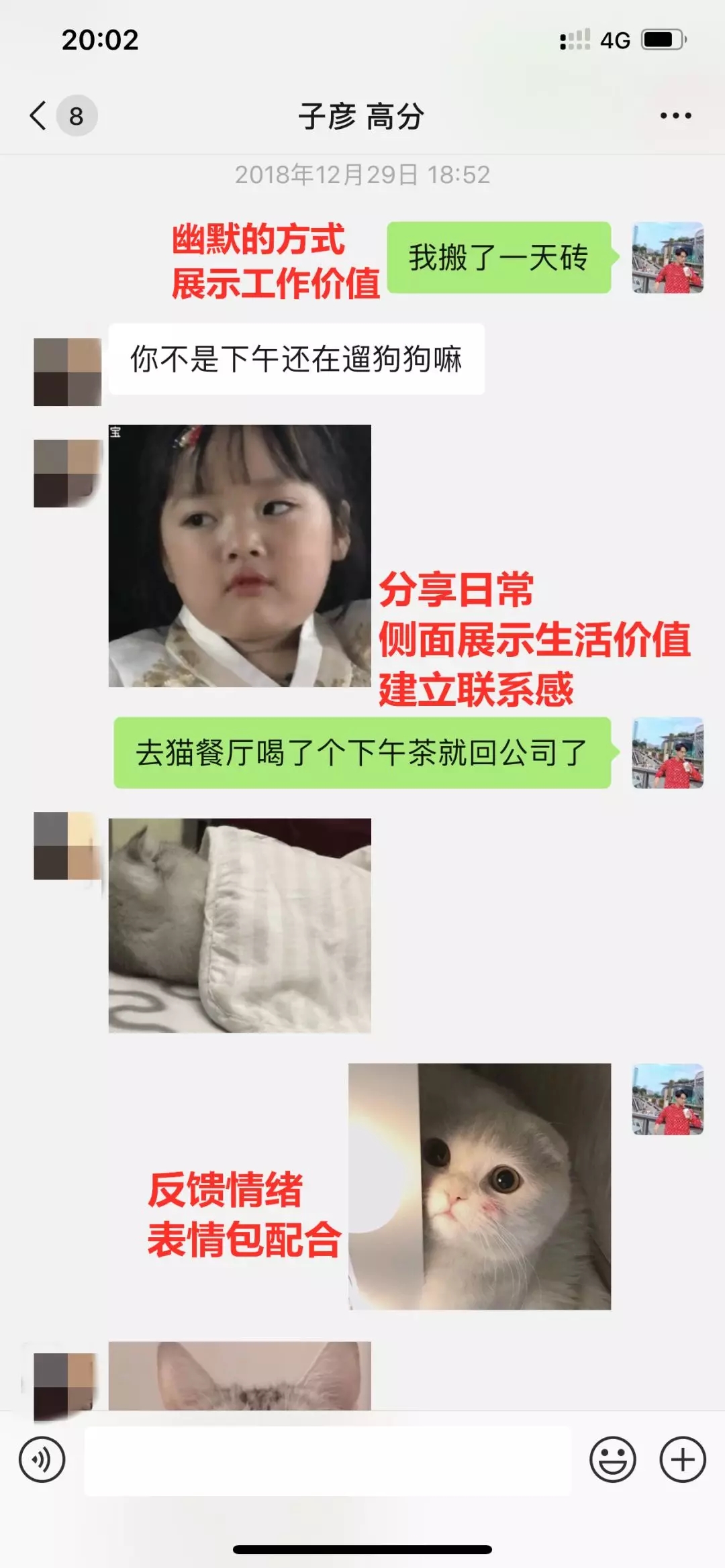Open the emoji sticker panel
Image resolution: width=725 pixels, height=1568 pixels.
coord(612,1459)
